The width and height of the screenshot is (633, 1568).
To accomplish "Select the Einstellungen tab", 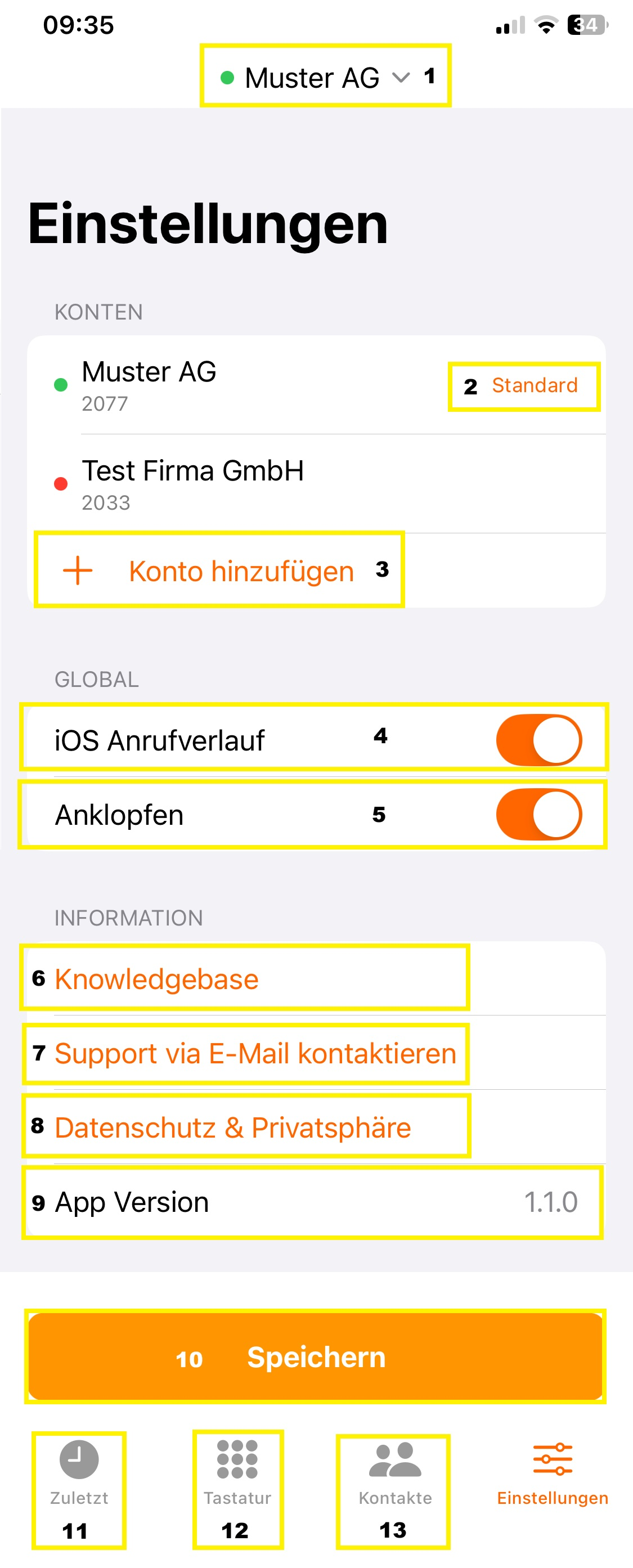I will tap(553, 1471).
